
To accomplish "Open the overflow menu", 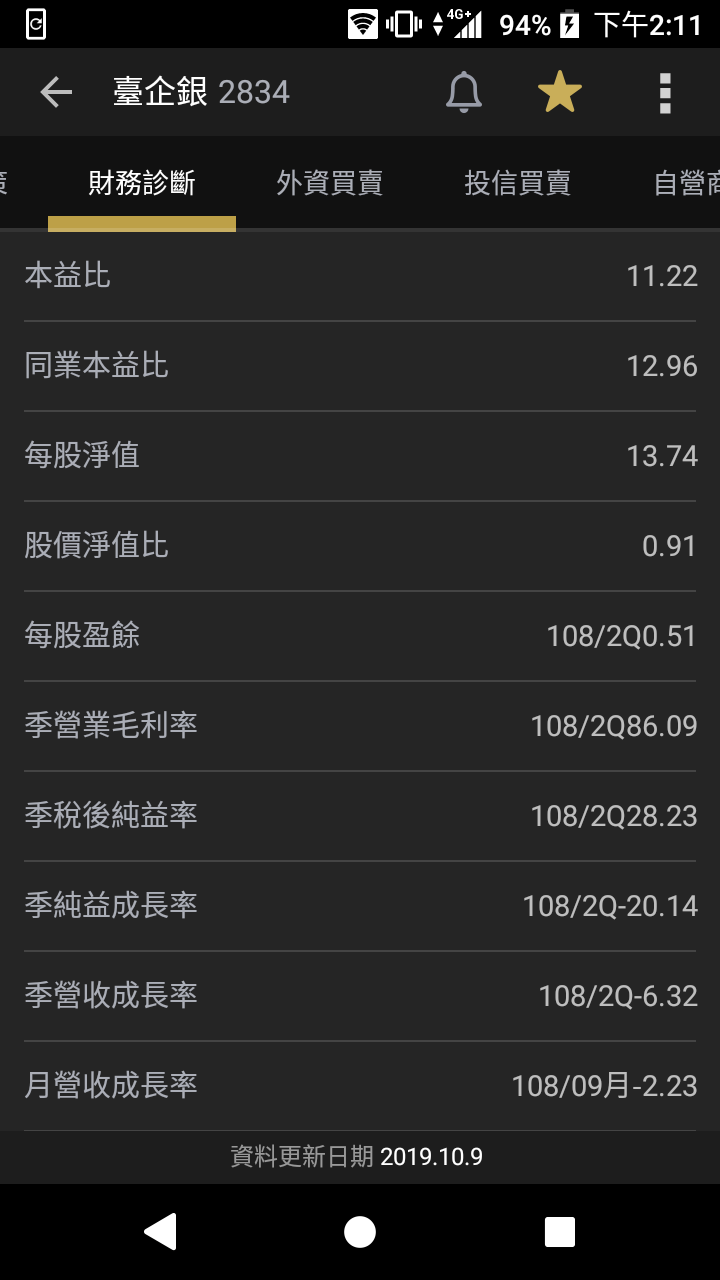I will (665, 93).
